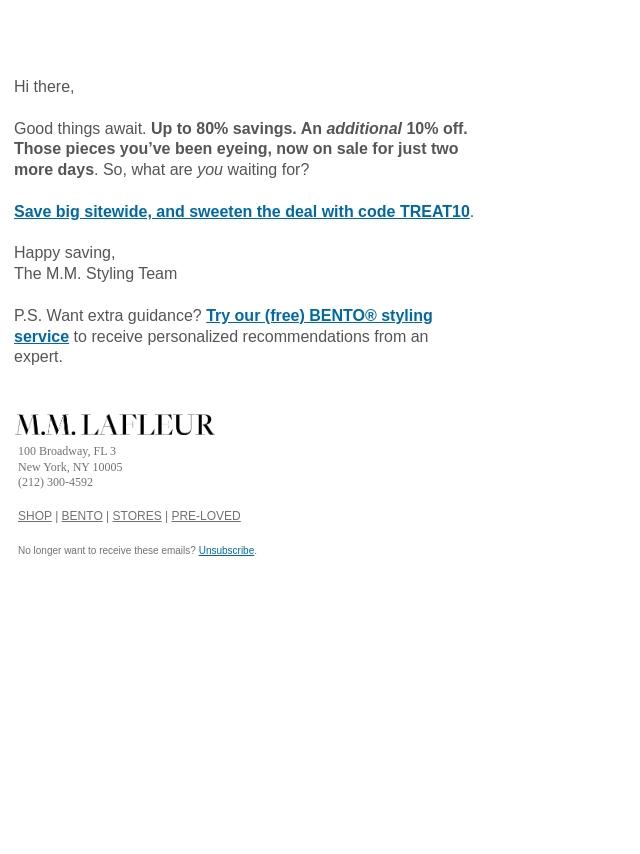Visit the STORES footer link

click(137, 517)
